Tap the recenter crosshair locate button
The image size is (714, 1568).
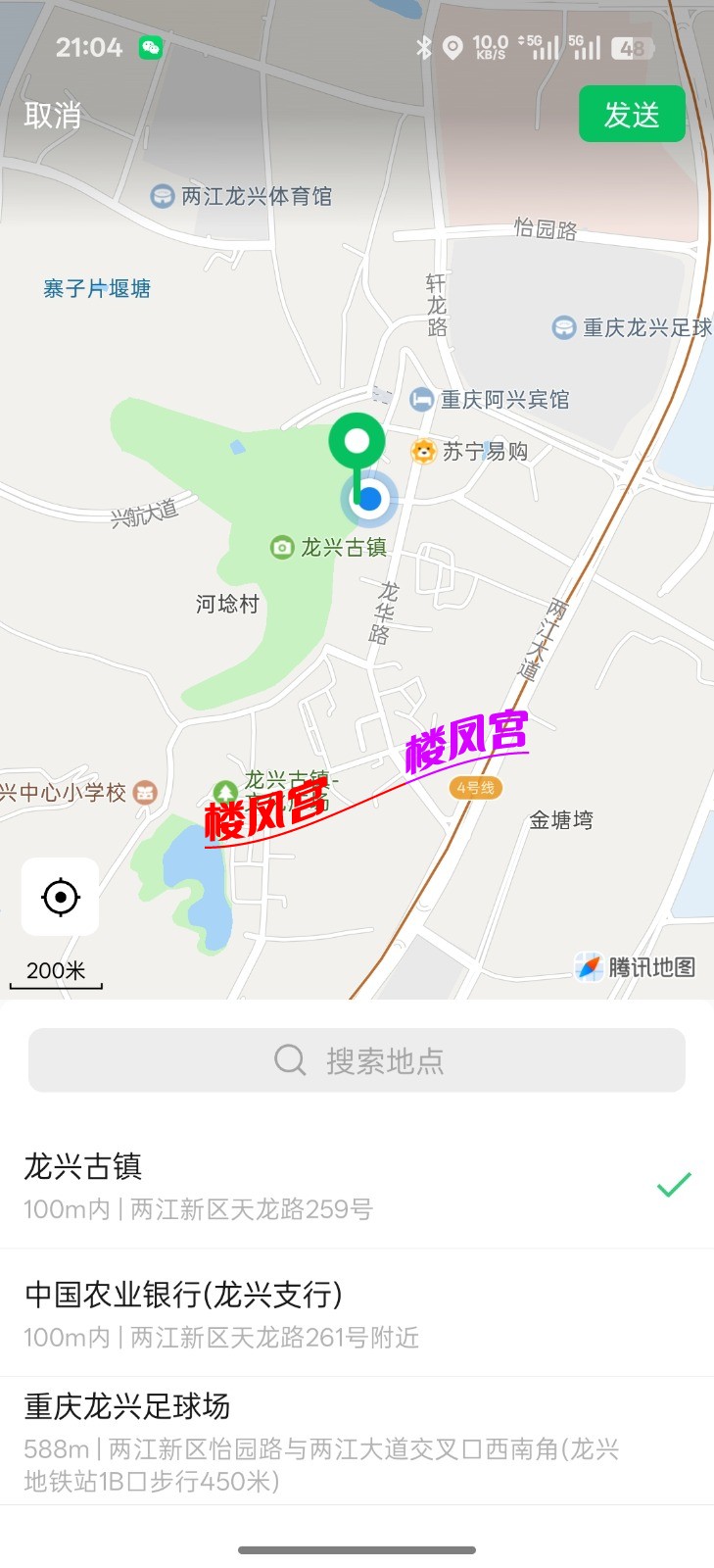[x=61, y=897]
